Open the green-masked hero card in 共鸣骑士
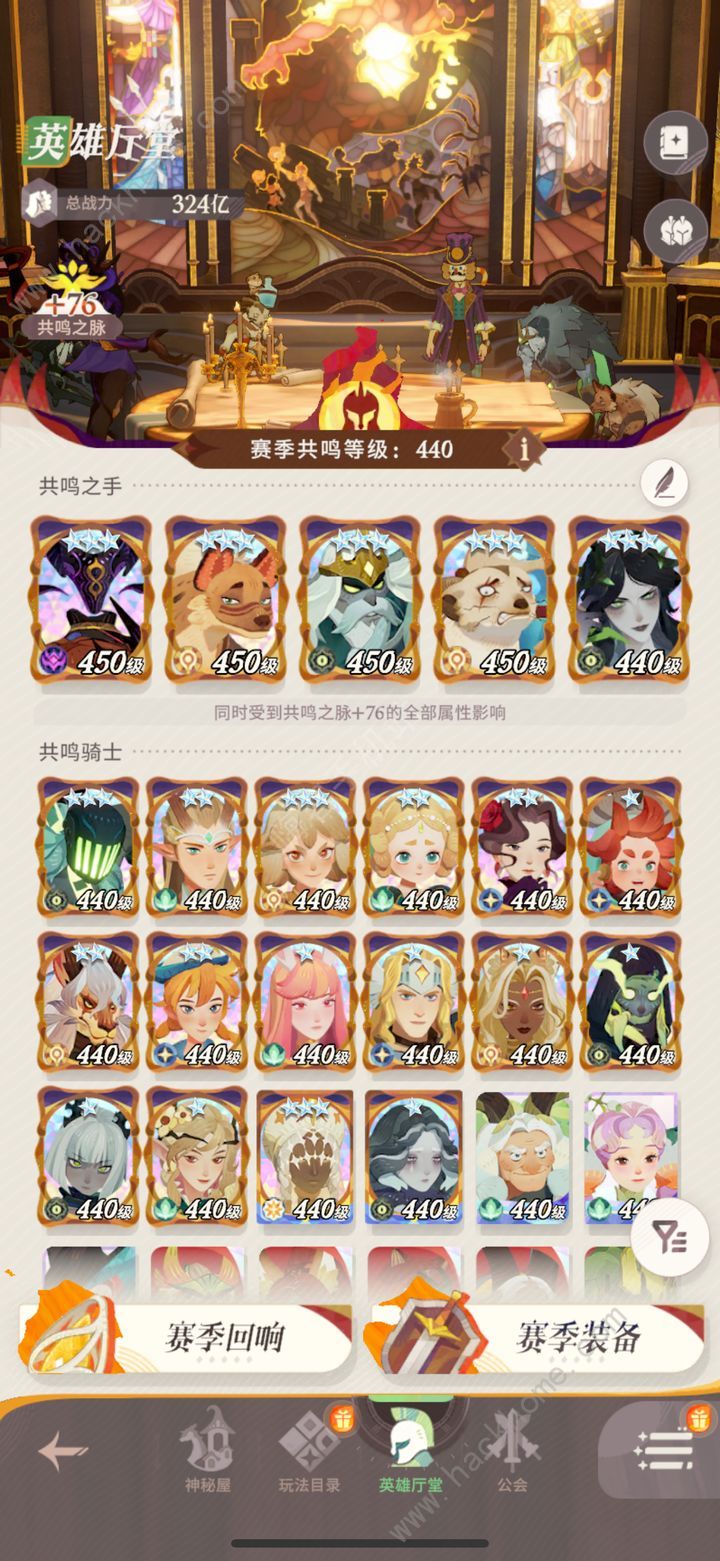720x1561 pixels. 87,848
